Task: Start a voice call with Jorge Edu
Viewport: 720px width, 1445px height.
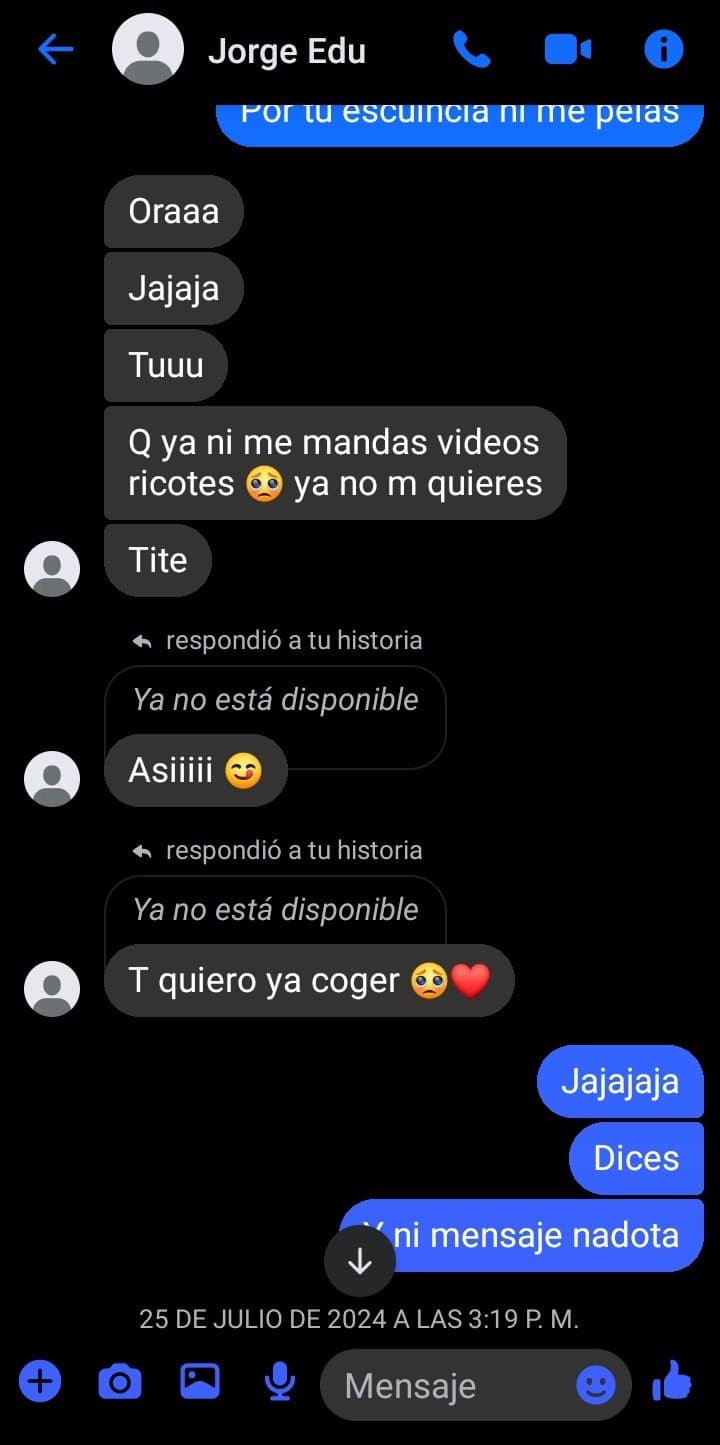Action: [472, 50]
